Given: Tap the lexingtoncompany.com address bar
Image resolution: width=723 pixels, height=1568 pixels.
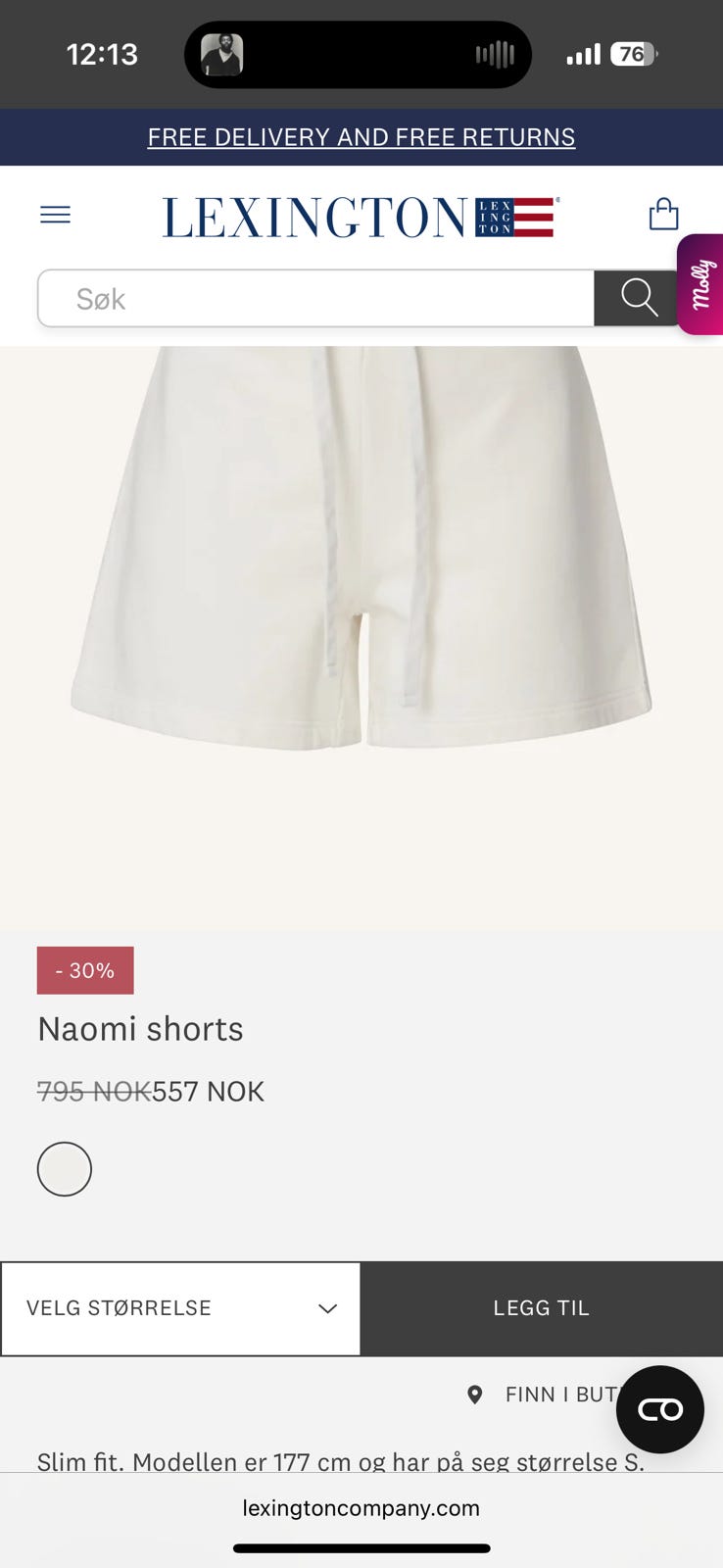Looking at the screenshot, I should (361, 1508).
